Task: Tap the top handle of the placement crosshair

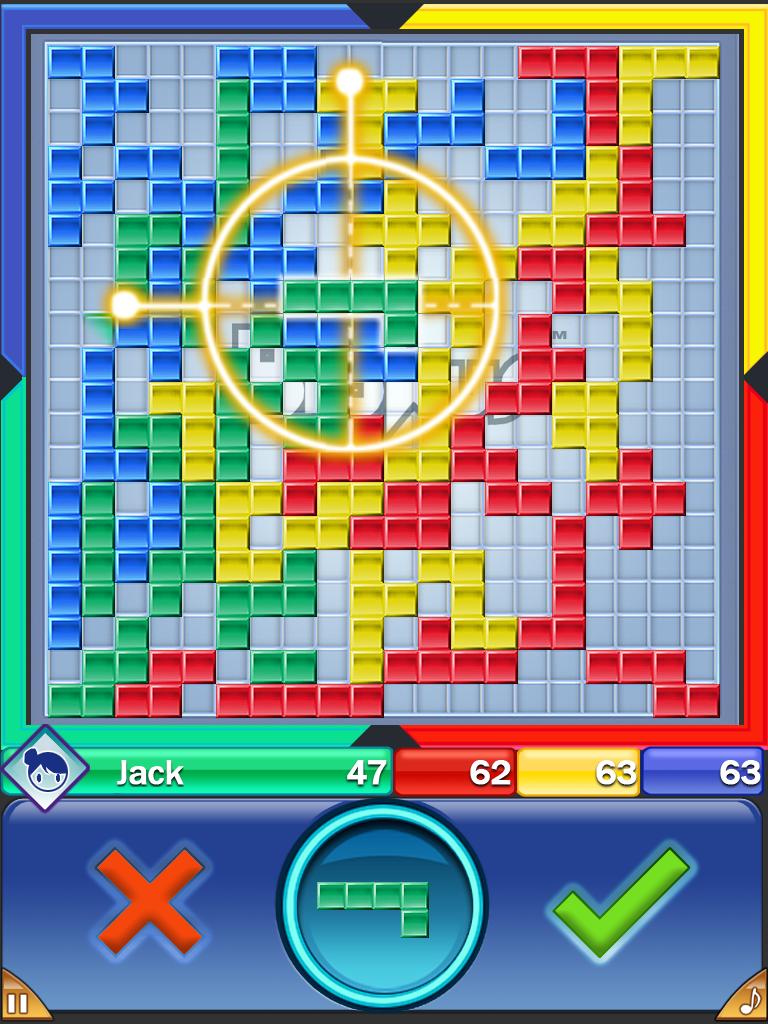Action: click(x=351, y=78)
